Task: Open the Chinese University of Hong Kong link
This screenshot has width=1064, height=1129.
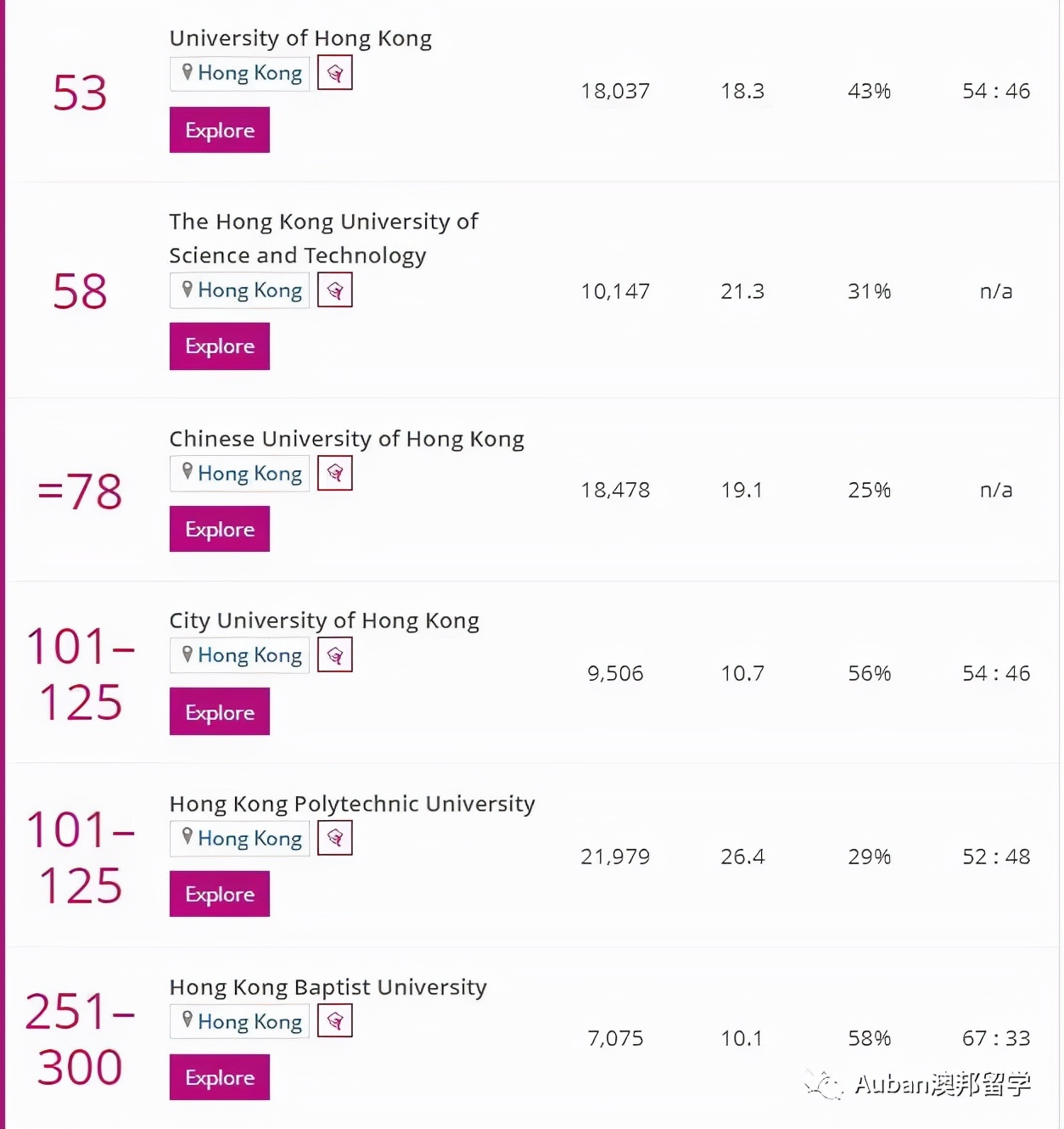Action: point(346,439)
